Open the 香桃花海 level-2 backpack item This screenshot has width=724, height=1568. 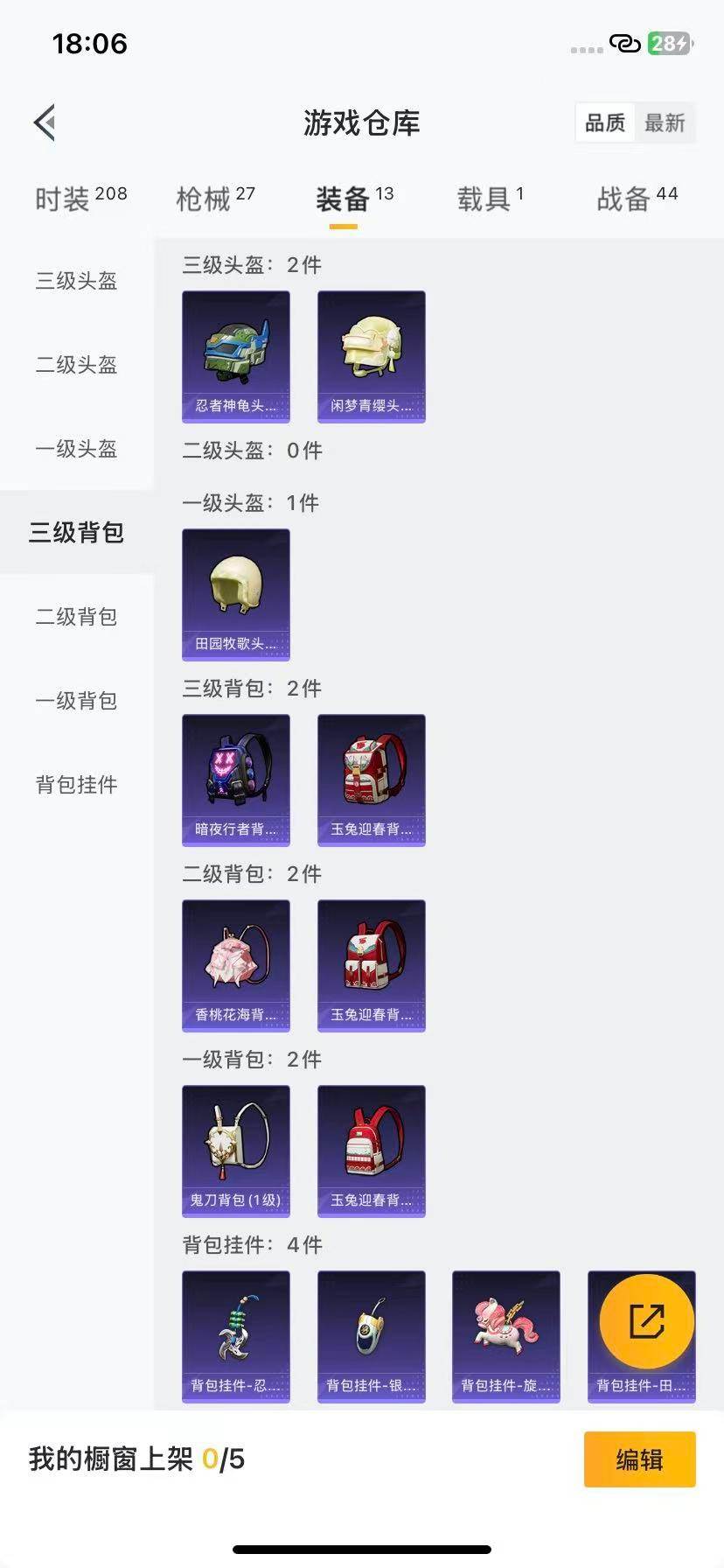coord(235,965)
